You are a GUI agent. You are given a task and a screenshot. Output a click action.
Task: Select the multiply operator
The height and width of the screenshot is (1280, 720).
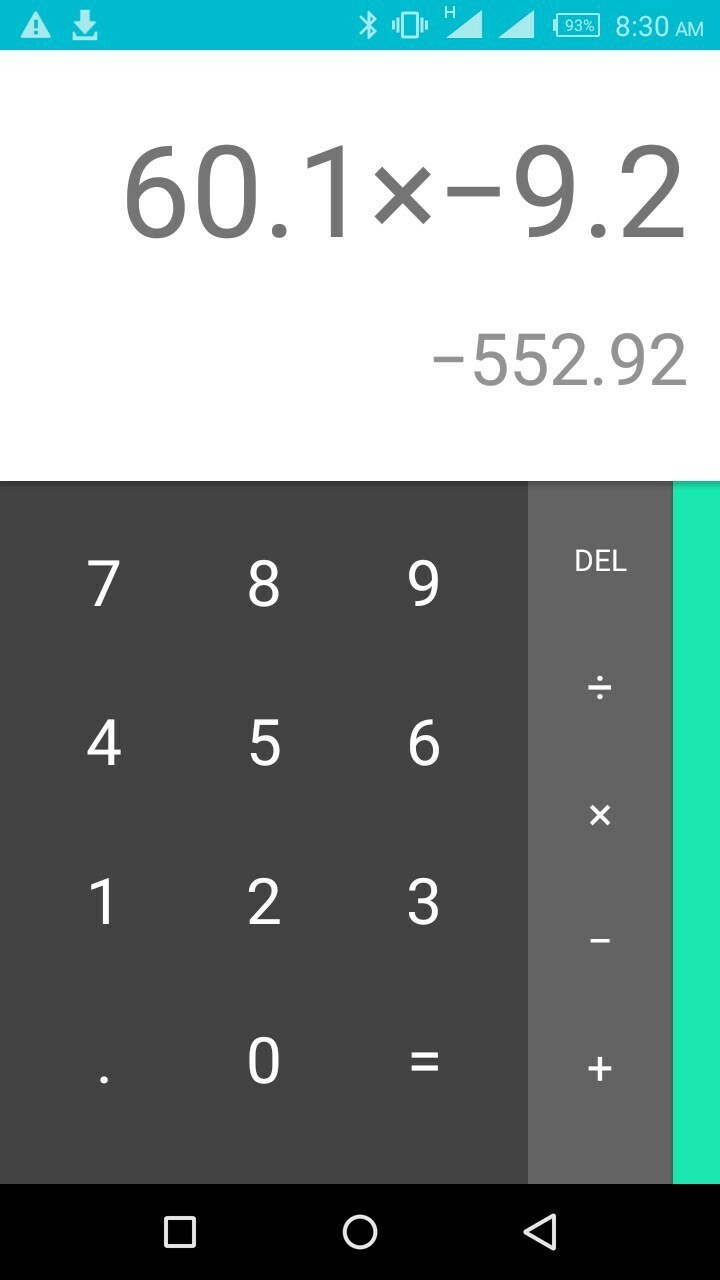(600, 815)
